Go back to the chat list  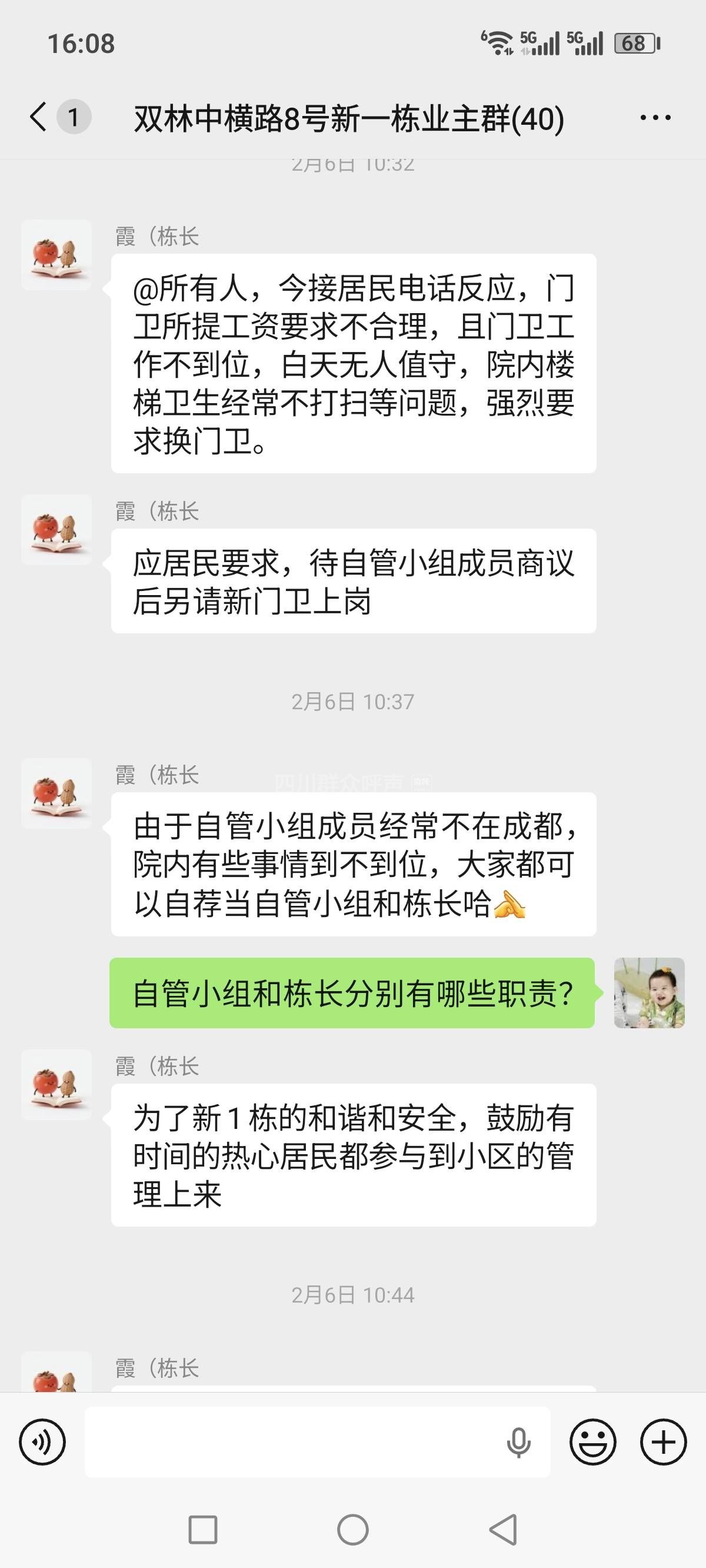pos(39,117)
